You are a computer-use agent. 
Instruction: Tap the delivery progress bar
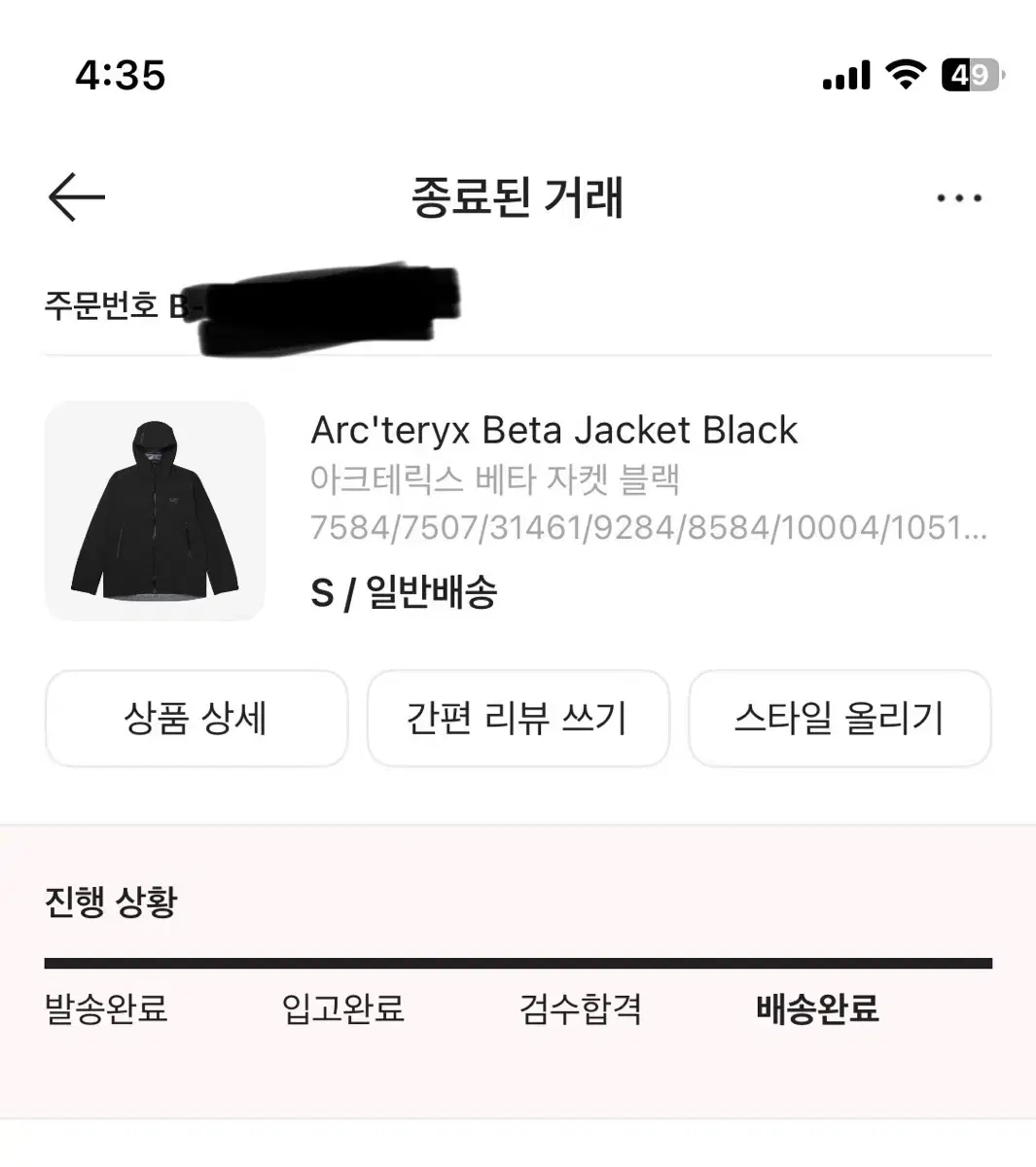coord(518,964)
